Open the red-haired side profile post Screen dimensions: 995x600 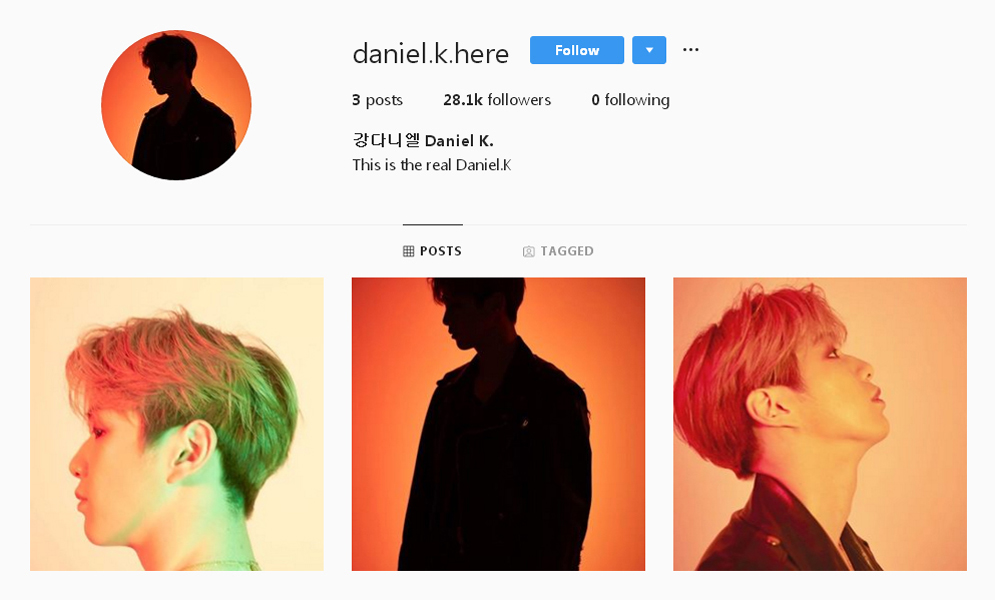tap(820, 424)
